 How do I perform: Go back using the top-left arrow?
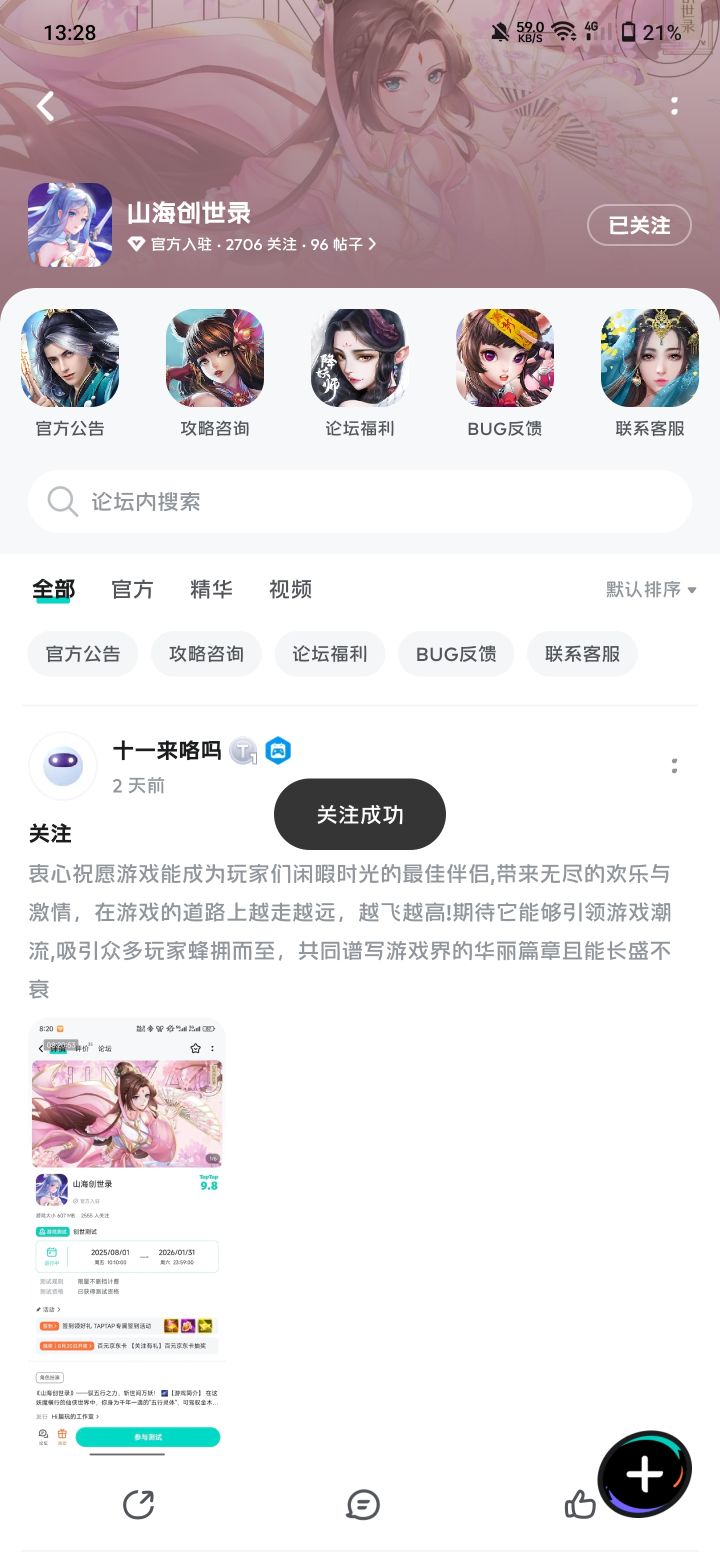pos(45,106)
